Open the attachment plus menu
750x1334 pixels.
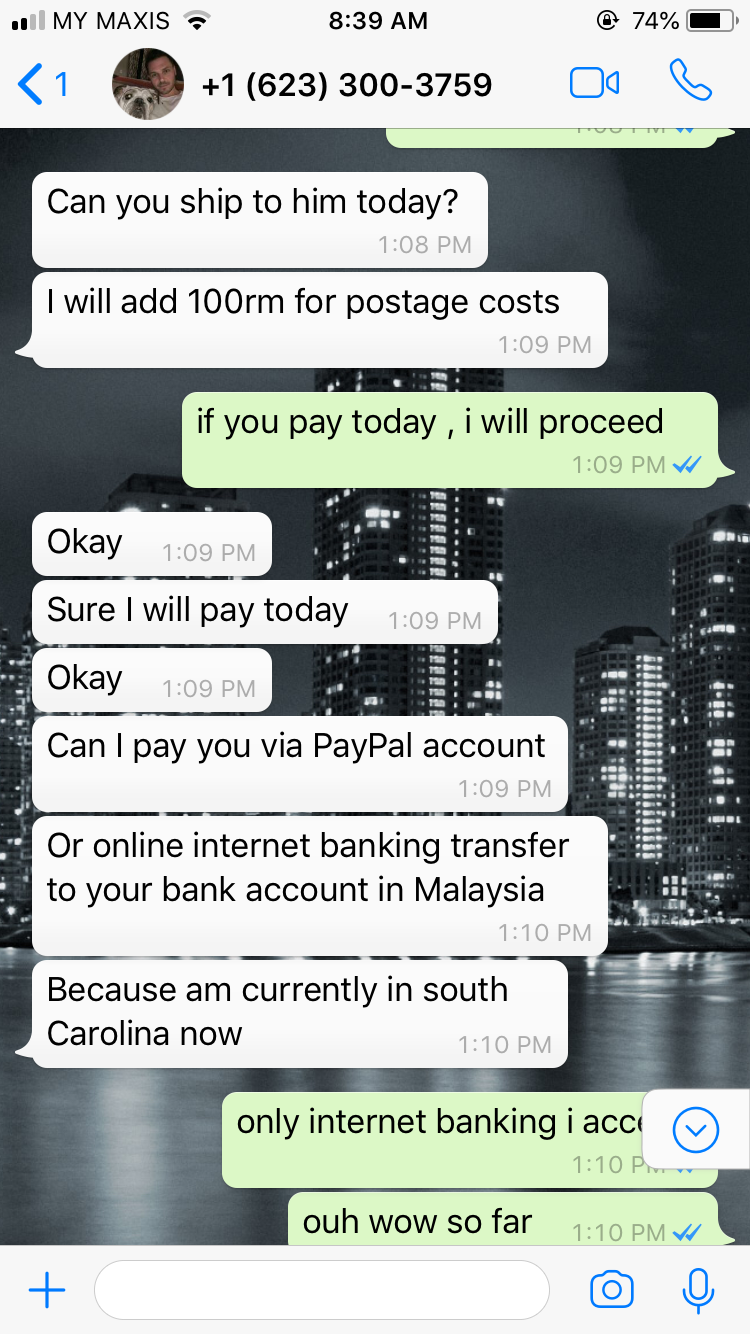[x=47, y=1291]
